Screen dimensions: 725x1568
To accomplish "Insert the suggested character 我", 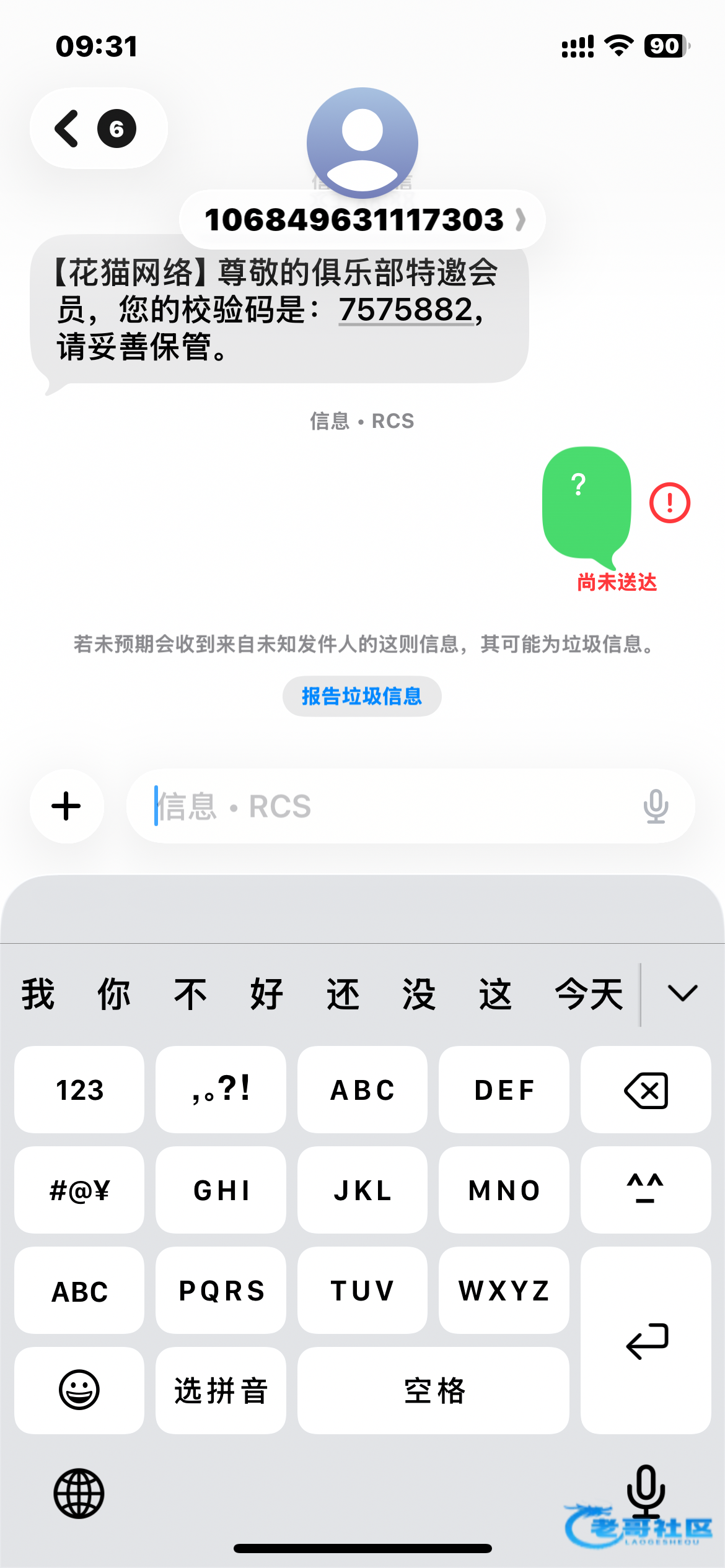I will click(x=38, y=995).
